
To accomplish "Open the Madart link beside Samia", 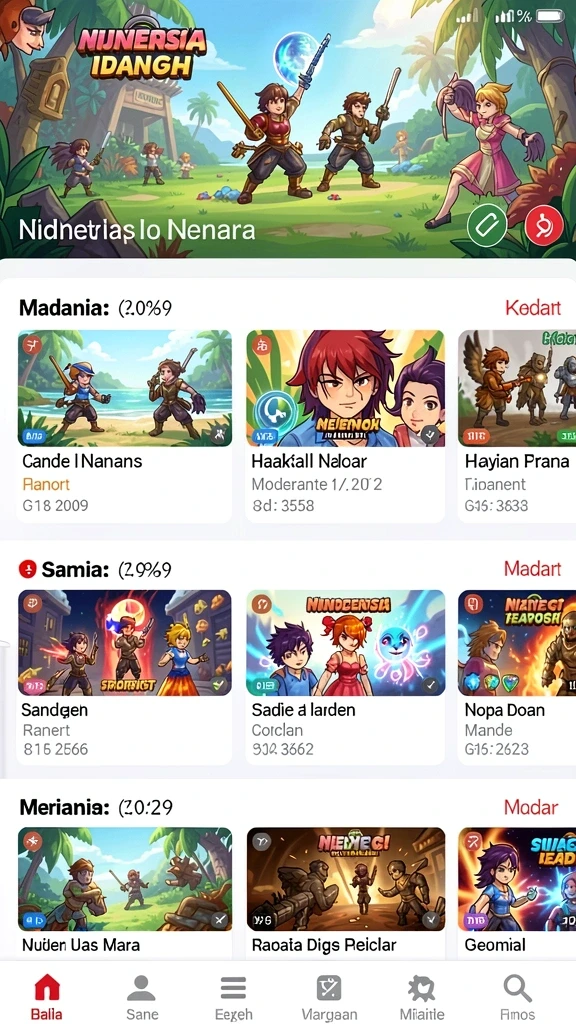I will pos(532,569).
